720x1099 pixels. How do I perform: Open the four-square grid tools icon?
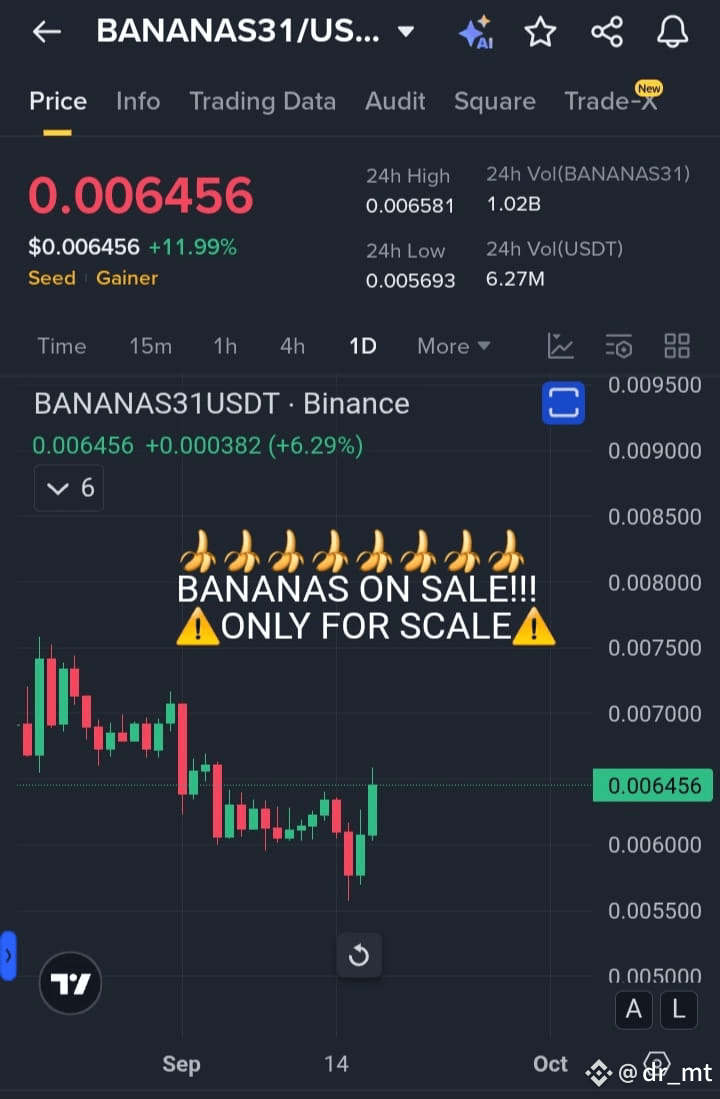(x=677, y=346)
